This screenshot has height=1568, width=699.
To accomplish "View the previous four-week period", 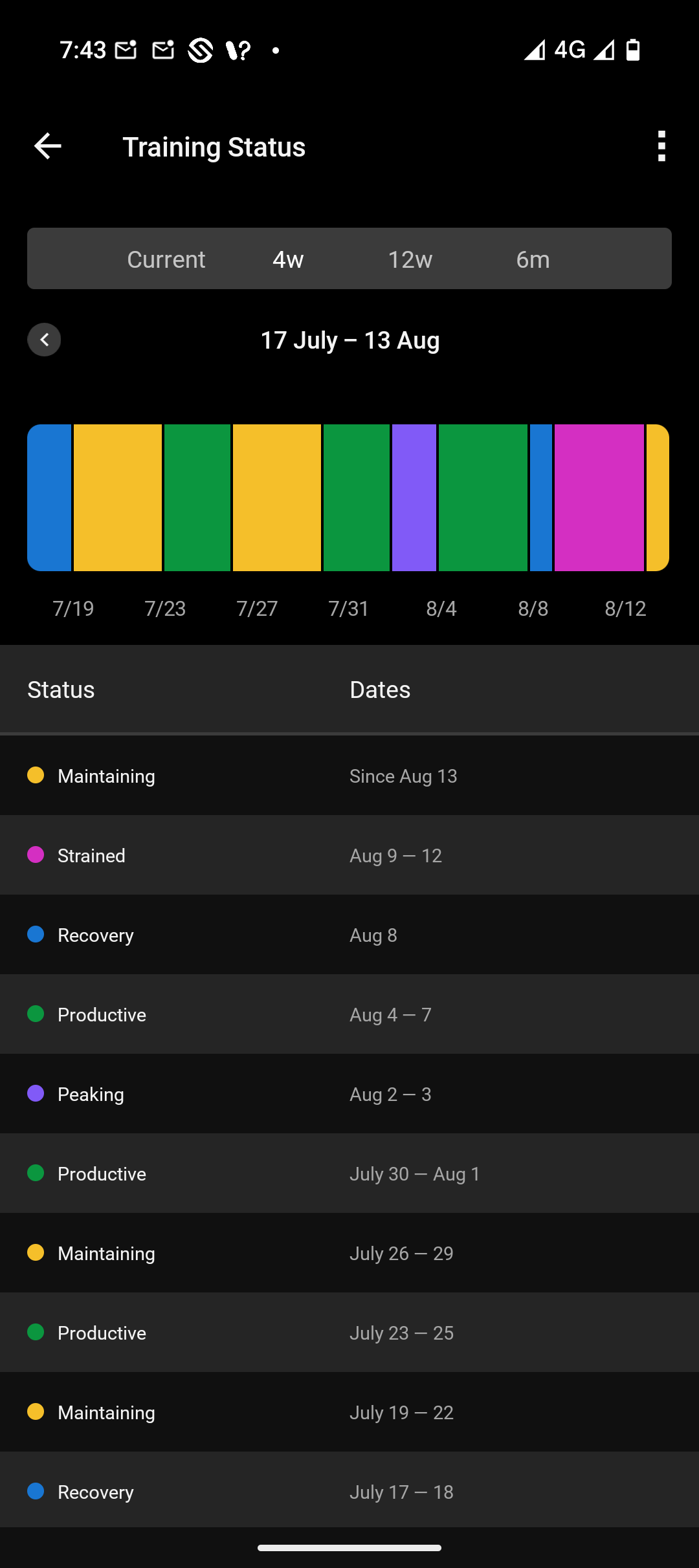I will [x=44, y=340].
